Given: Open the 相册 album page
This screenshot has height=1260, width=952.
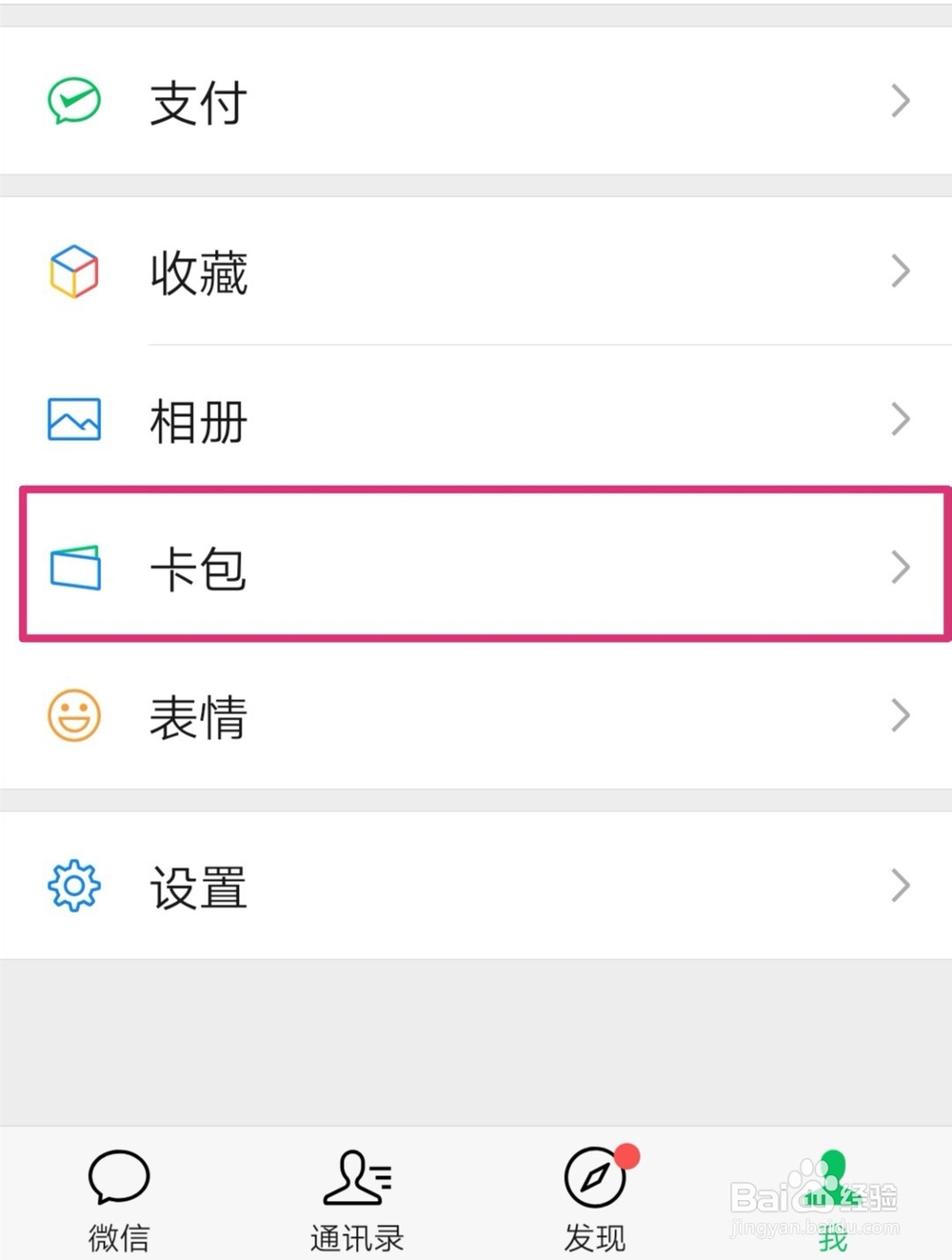Looking at the screenshot, I should (x=381, y=419).
